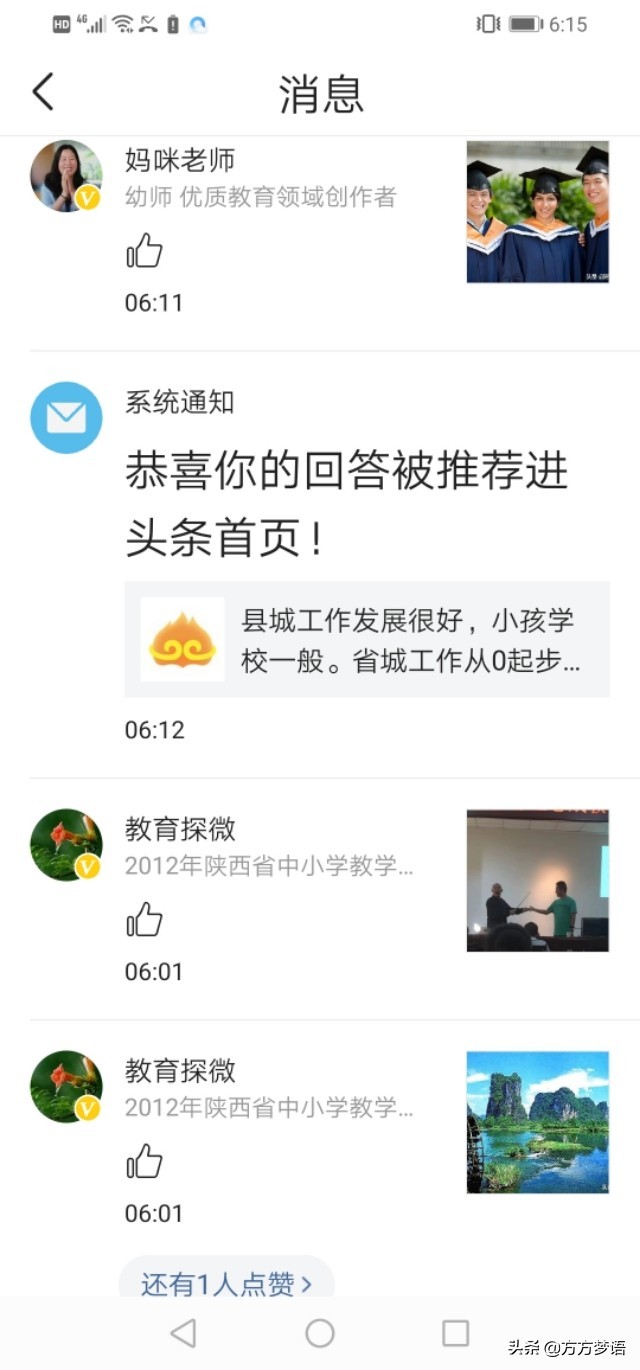Open the system recent apps button
This screenshot has width=640, height=1370.
[x=455, y=1333]
